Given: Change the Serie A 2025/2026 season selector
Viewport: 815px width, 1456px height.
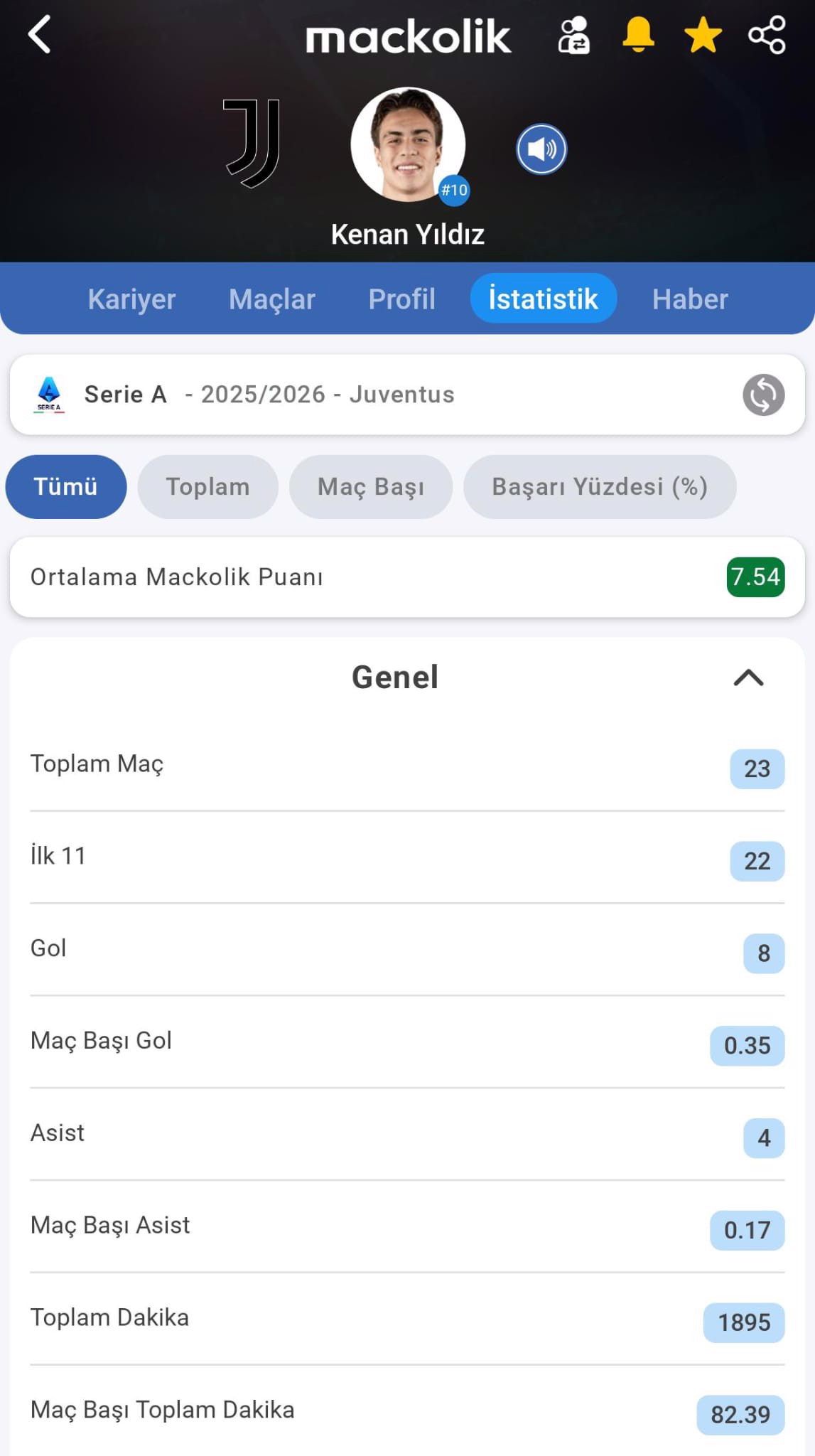Looking at the screenshot, I should pos(763,395).
